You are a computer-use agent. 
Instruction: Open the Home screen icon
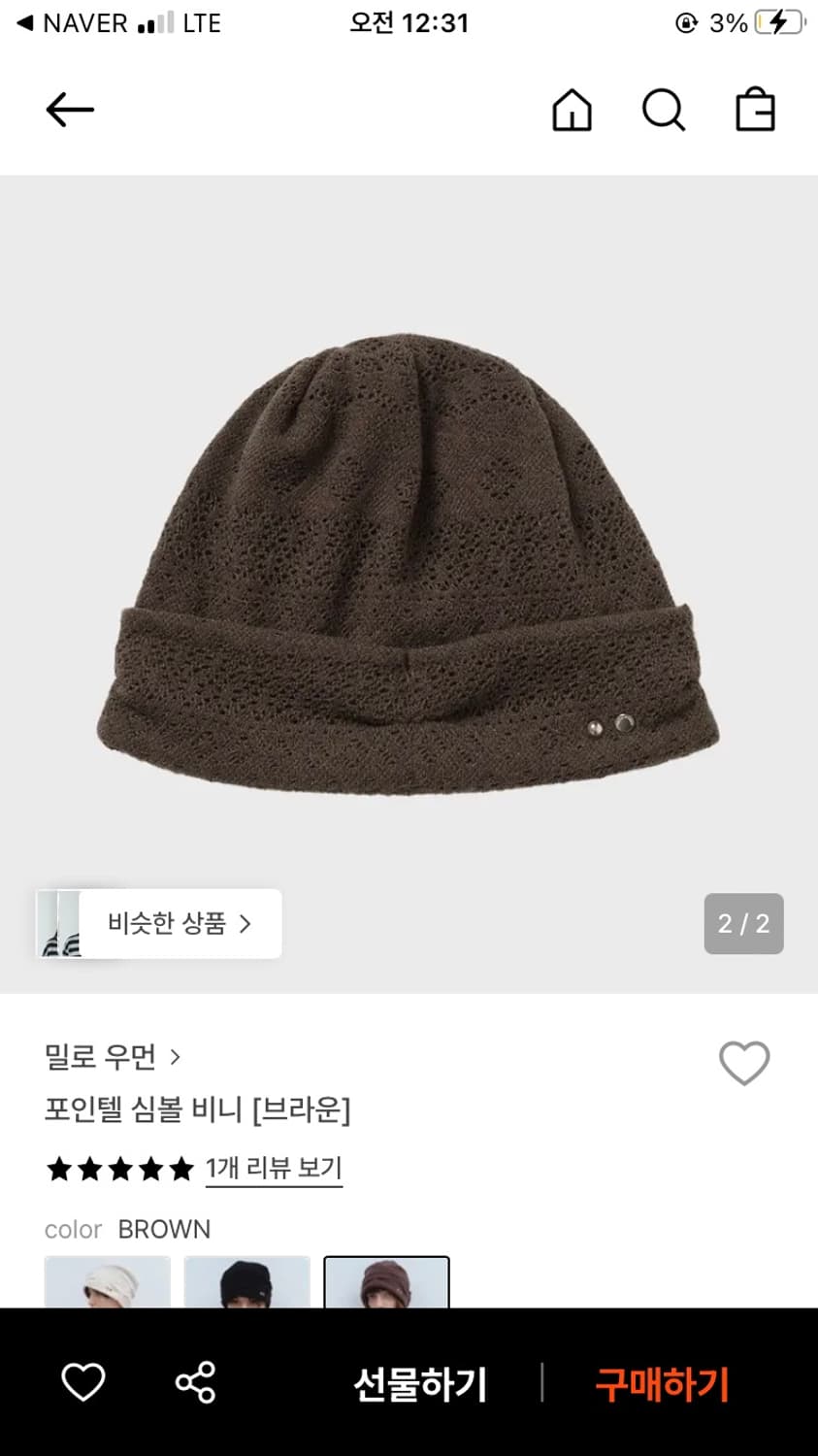pos(572,110)
